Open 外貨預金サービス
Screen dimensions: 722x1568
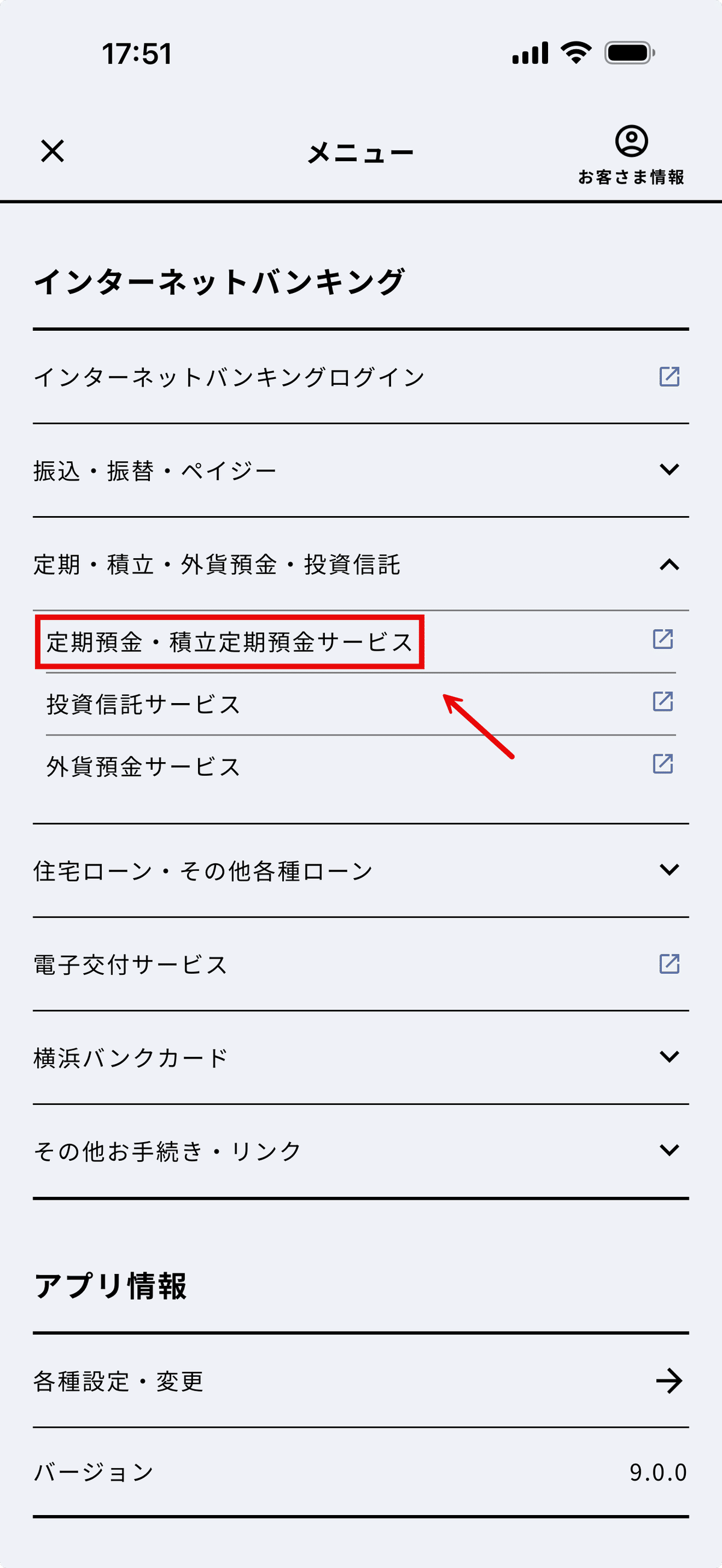pyautogui.click(x=360, y=766)
